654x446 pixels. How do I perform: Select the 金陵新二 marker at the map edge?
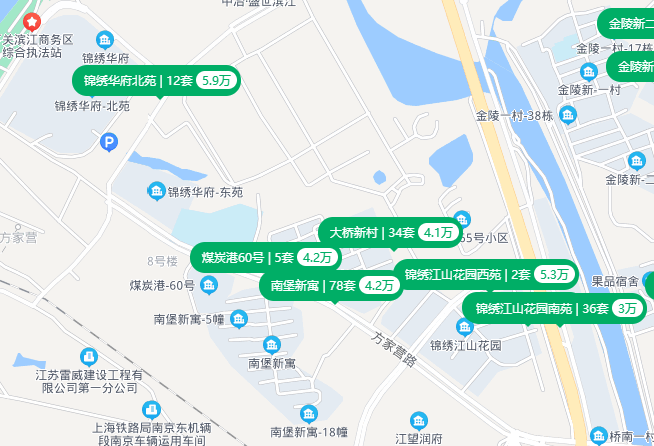[627, 24]
